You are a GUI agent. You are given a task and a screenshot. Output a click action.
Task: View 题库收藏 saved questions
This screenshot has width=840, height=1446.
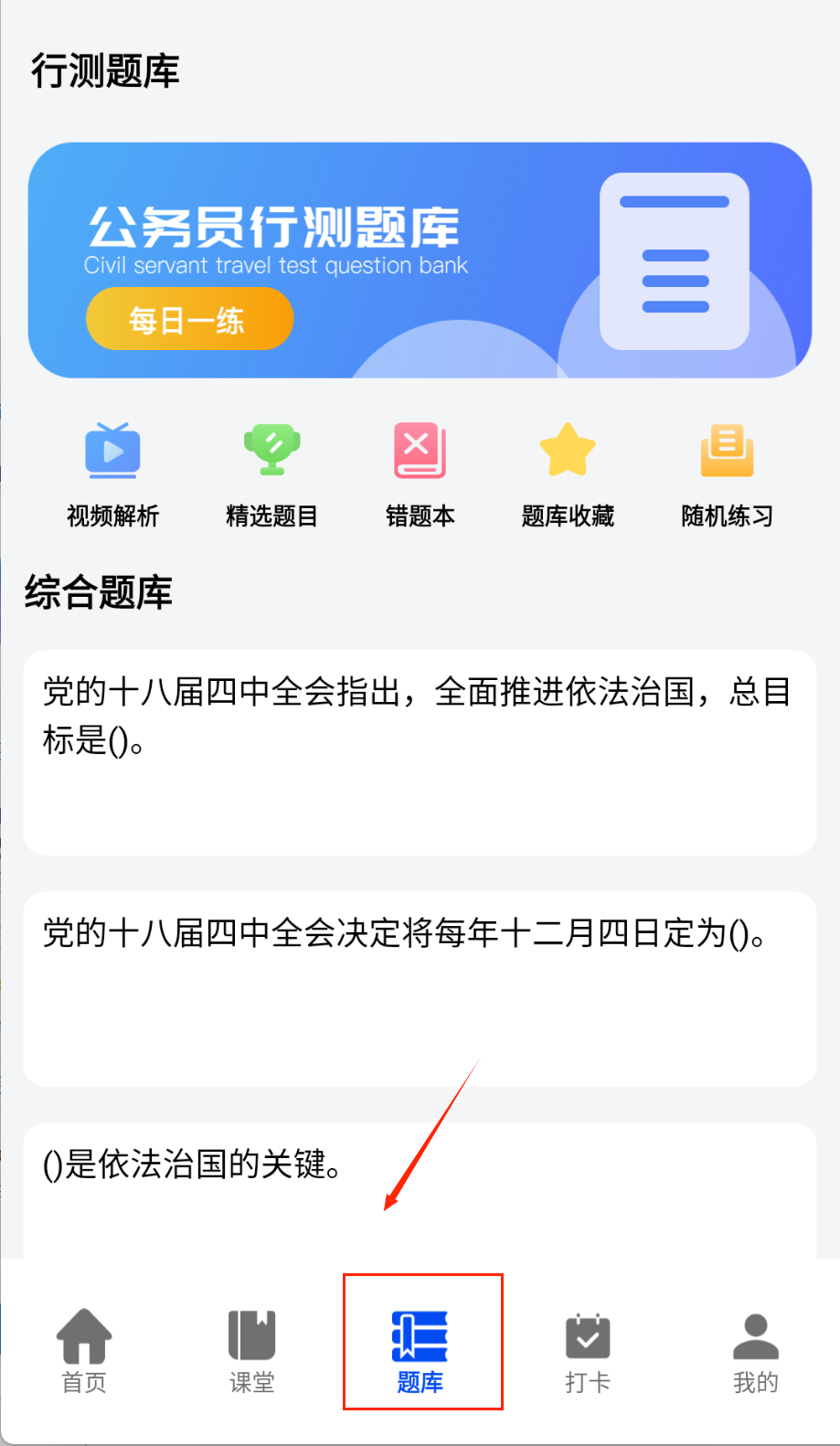[x=568, y=473]
